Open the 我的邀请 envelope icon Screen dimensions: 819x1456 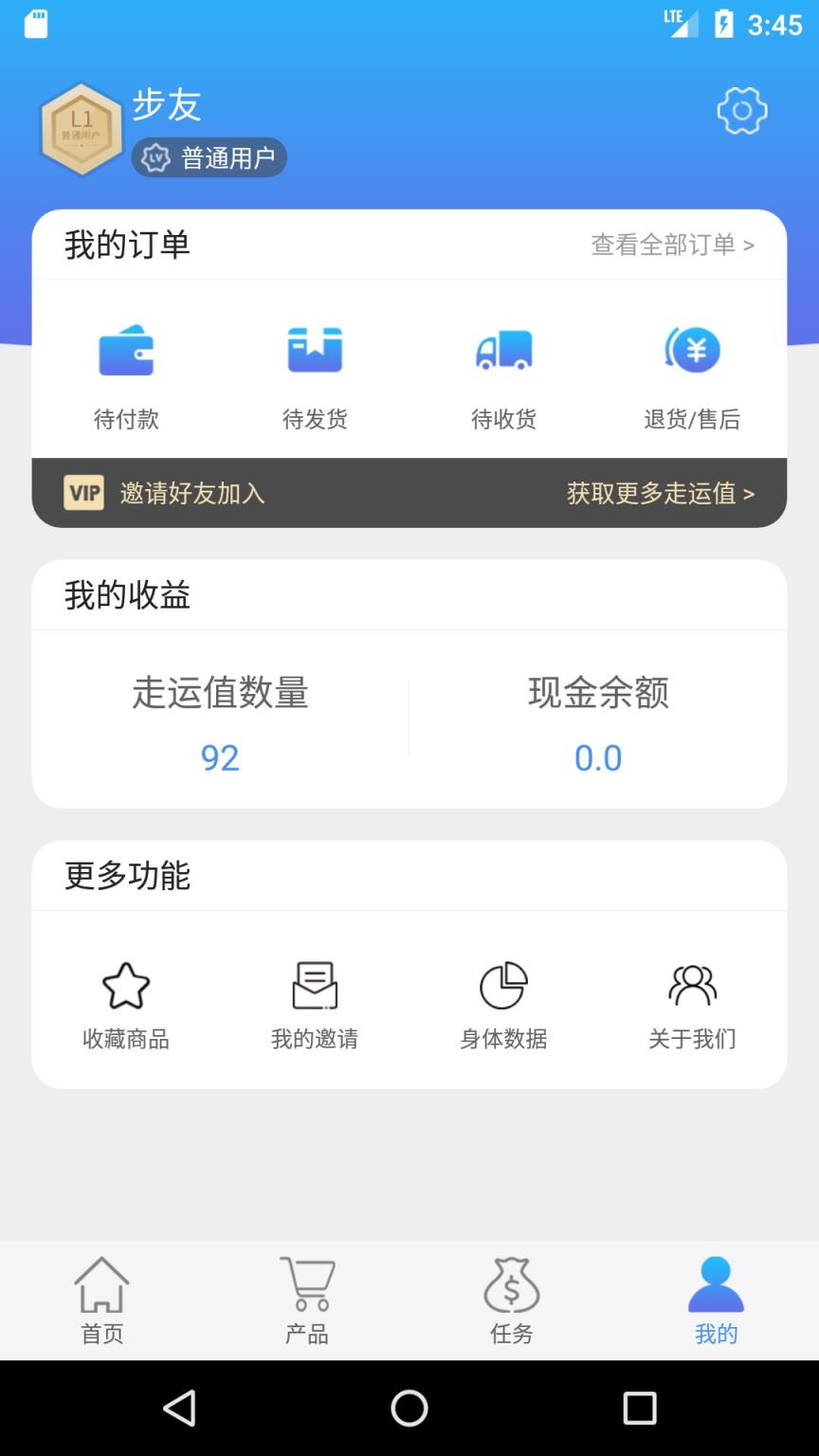(x=315, y=984)
